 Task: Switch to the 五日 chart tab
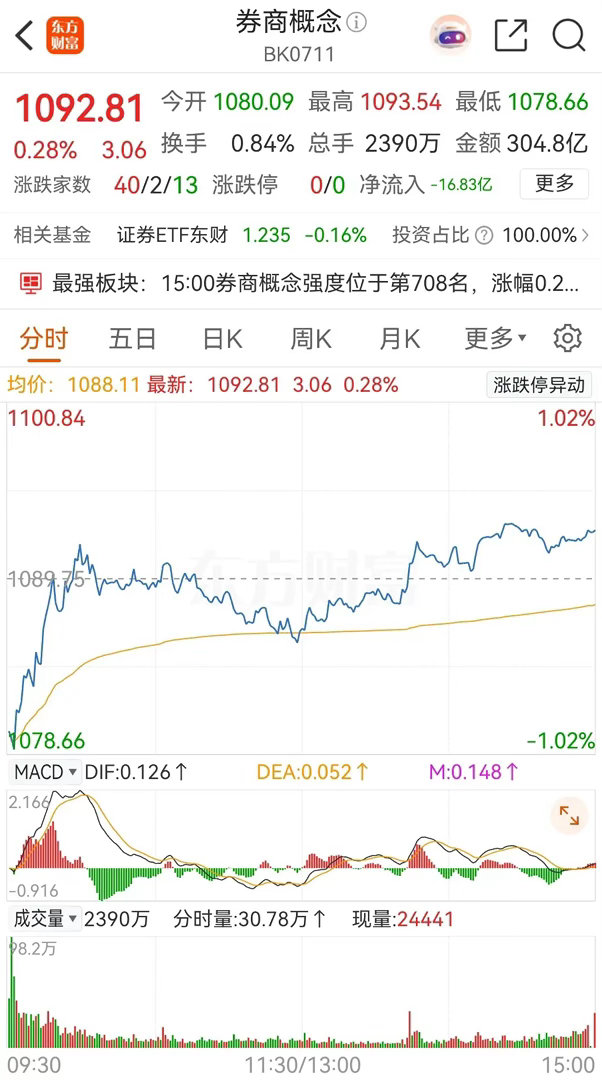point(132,339)
